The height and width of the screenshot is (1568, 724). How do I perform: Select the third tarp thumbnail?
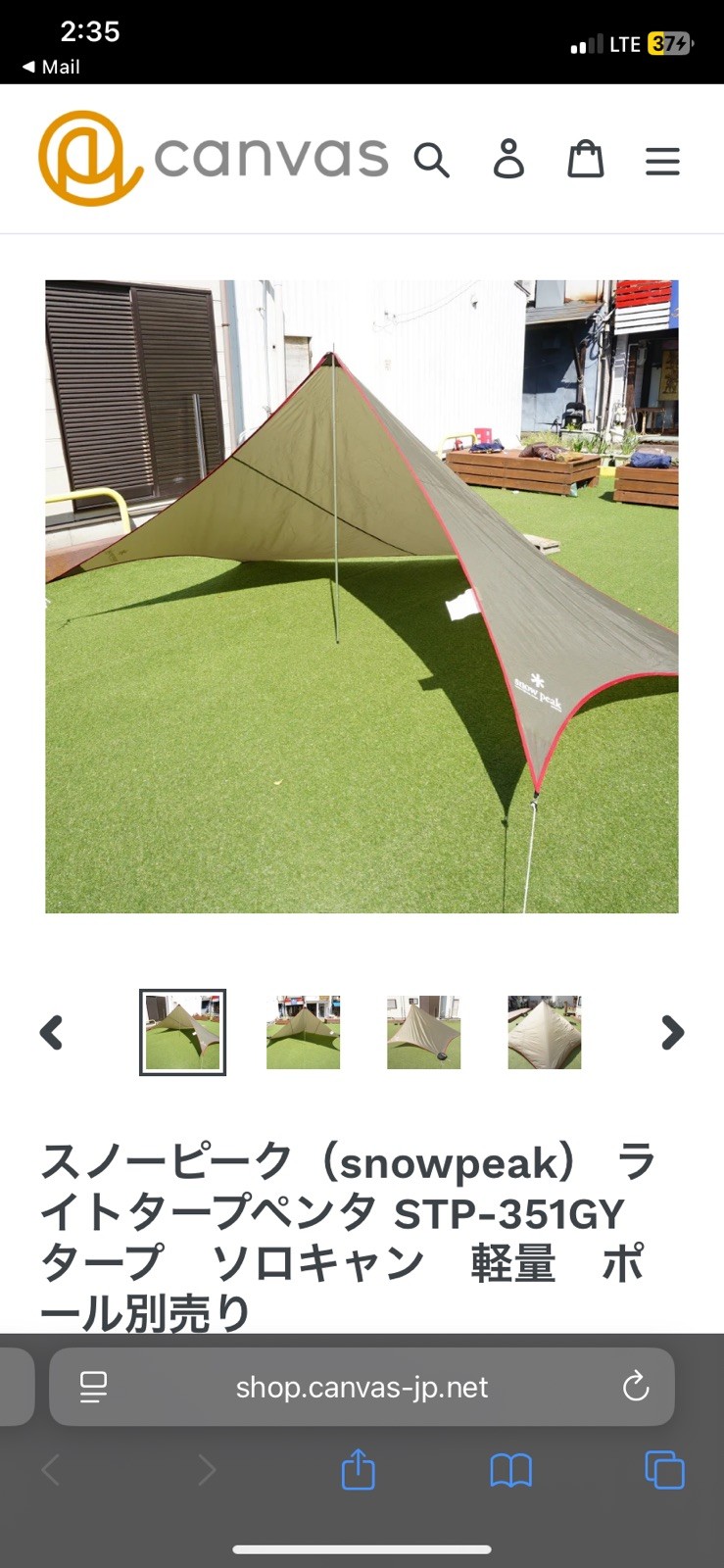point(423,1032)
